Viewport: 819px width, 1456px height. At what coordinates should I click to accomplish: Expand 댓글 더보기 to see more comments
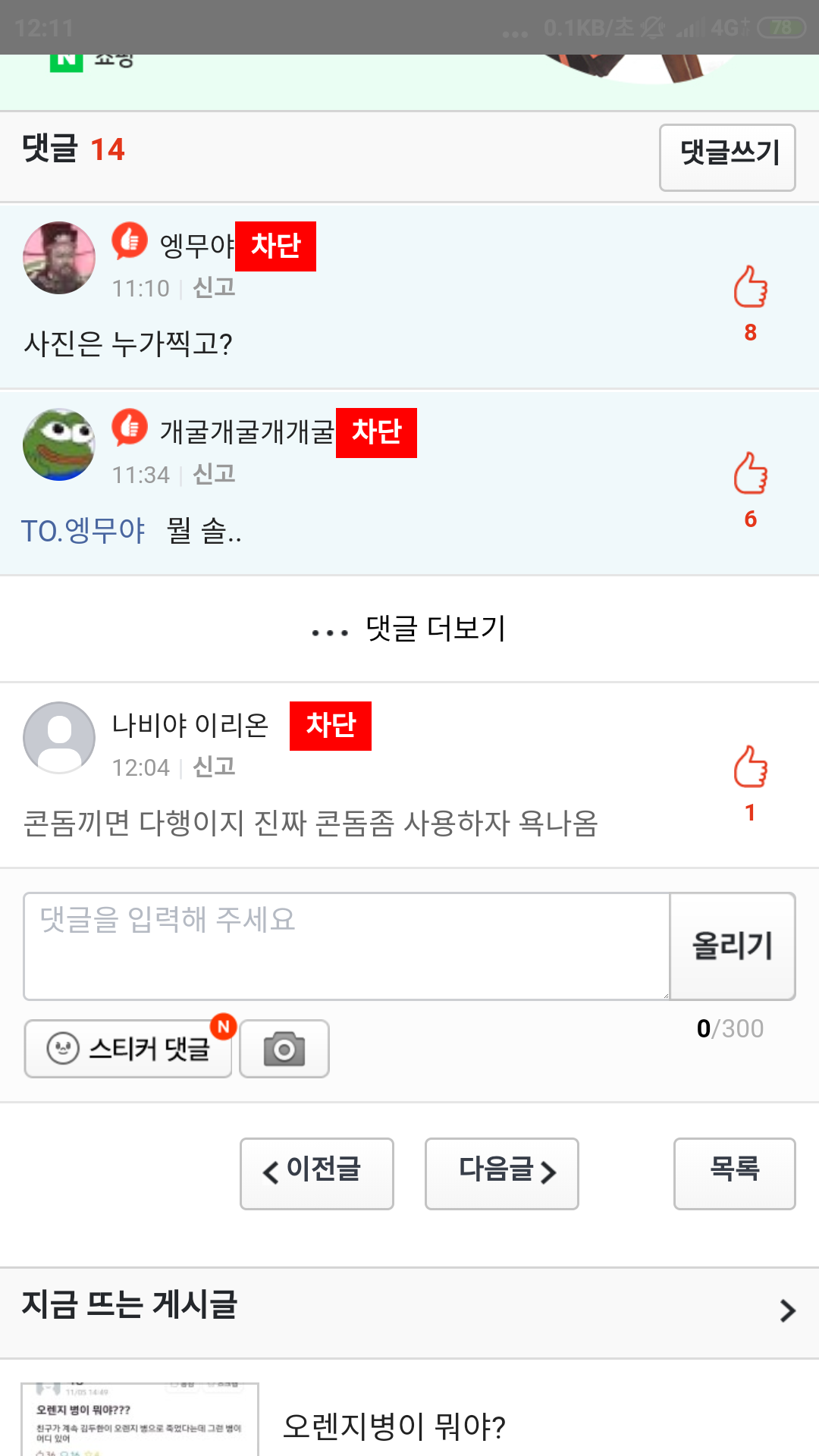tap(409, 629)
